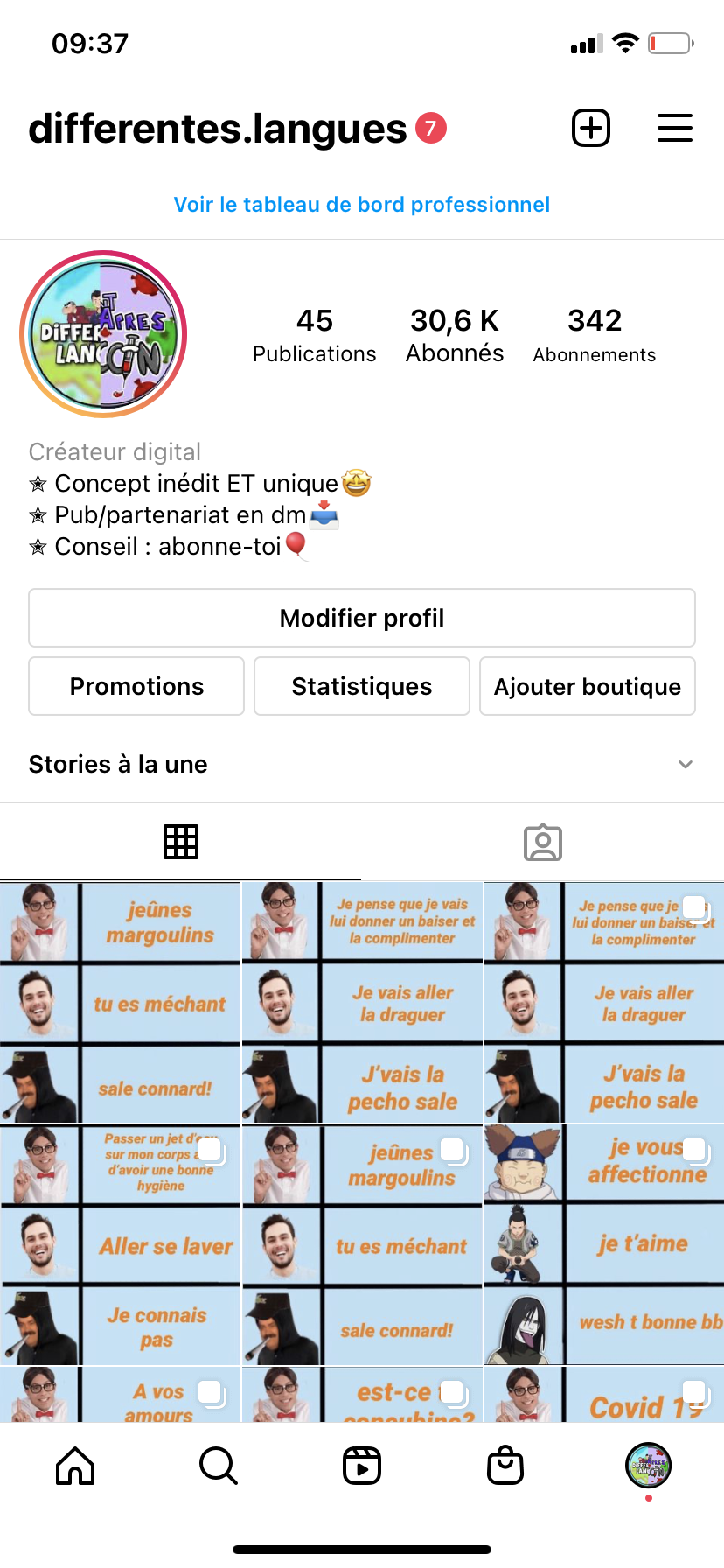The height and width of the screenshot is (1568, 724).
Task: Open the post with "je t'aime"
Action: pos(604,1244)
